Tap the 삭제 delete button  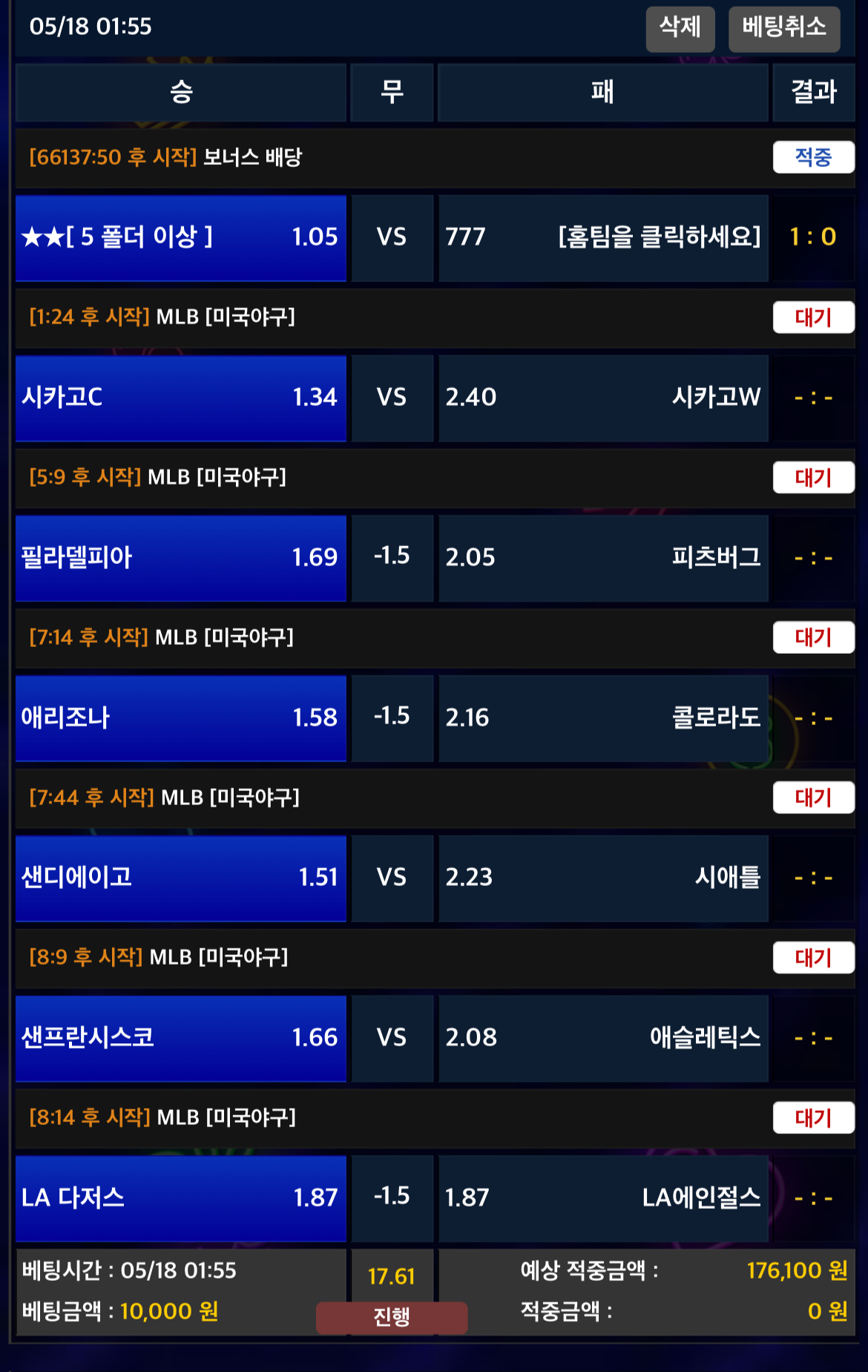tap(680, 28)
